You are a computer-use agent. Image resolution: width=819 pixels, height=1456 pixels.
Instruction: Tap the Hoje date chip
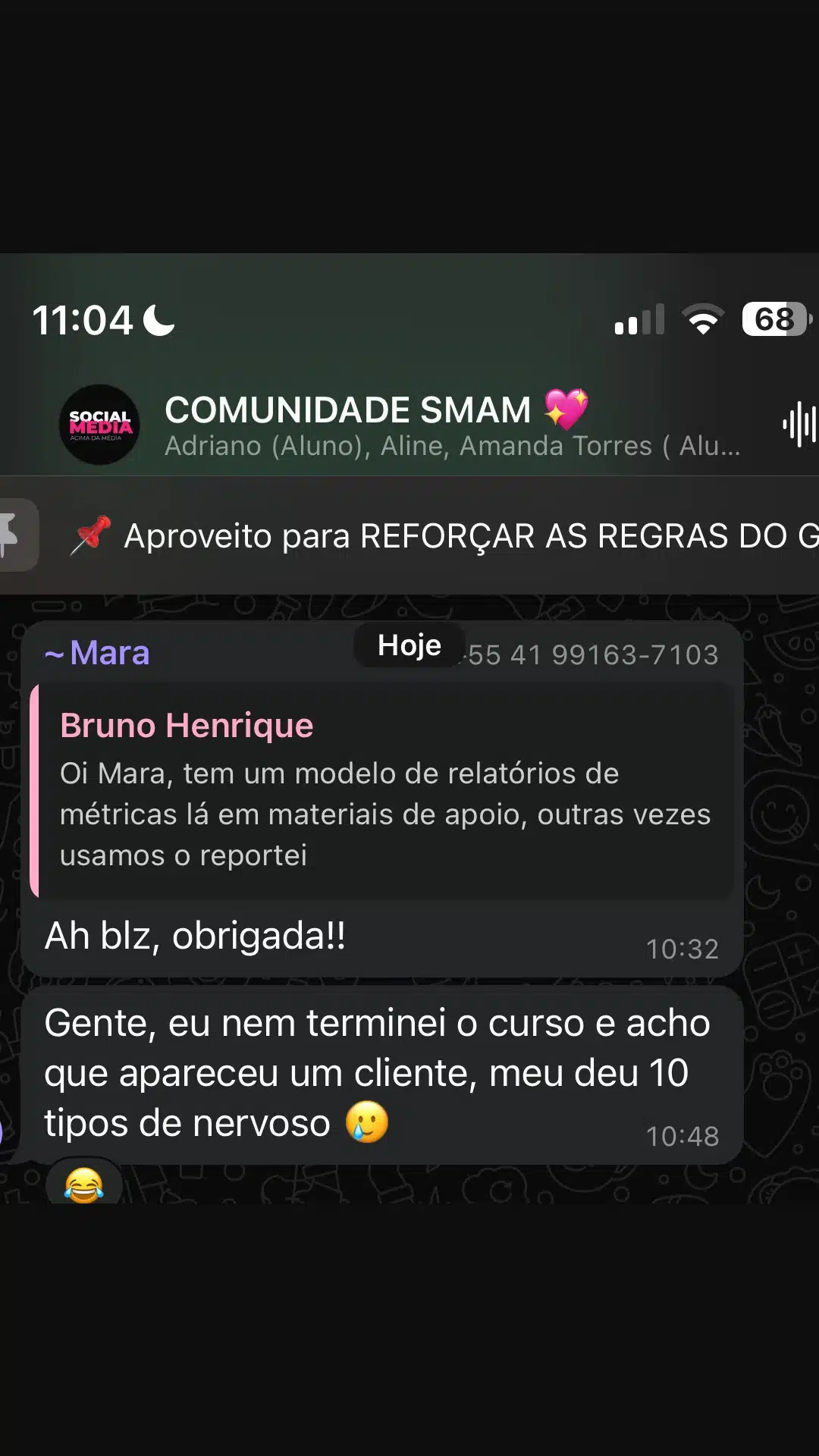coord(409,644)
